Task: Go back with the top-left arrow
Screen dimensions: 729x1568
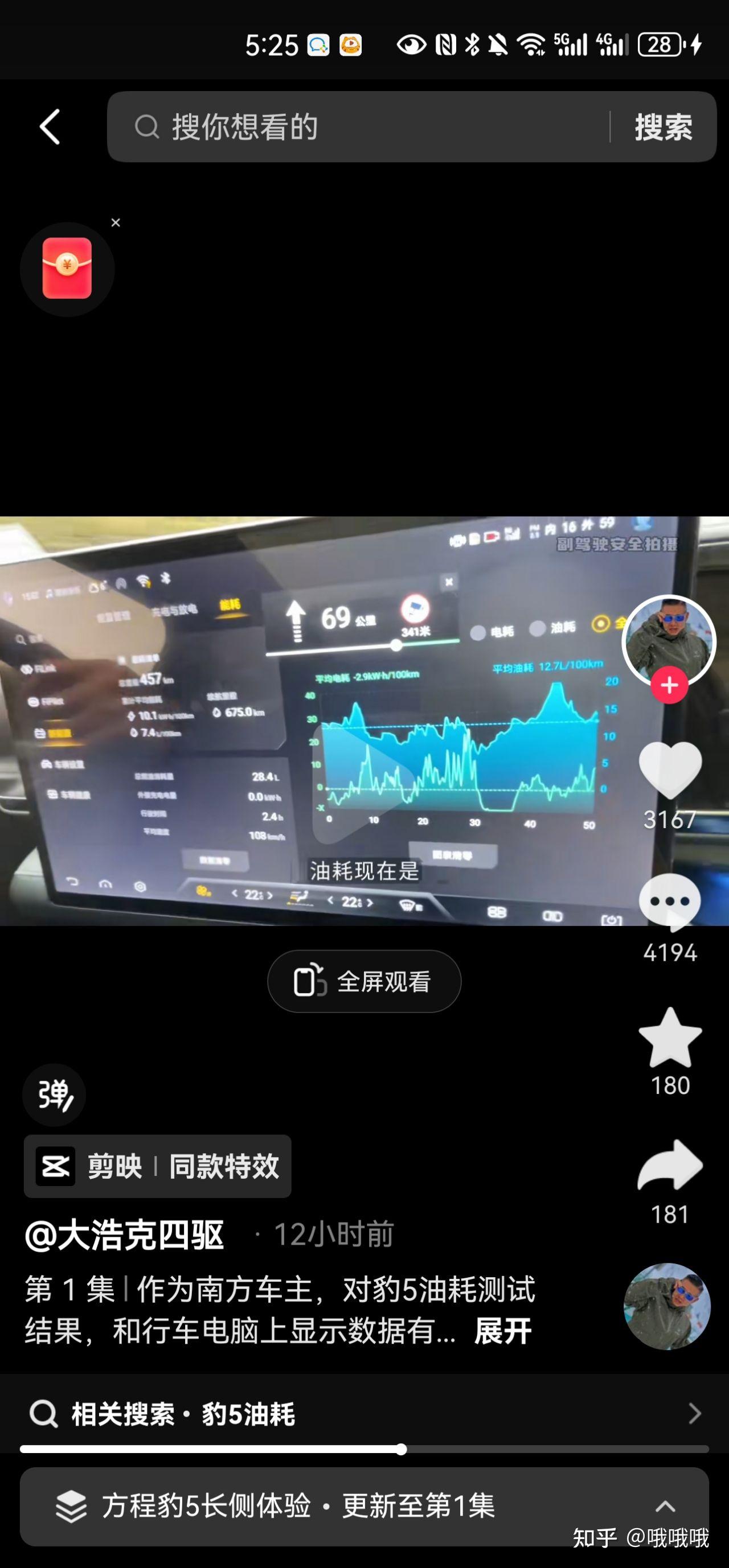Action: click(x=50, y=126)
